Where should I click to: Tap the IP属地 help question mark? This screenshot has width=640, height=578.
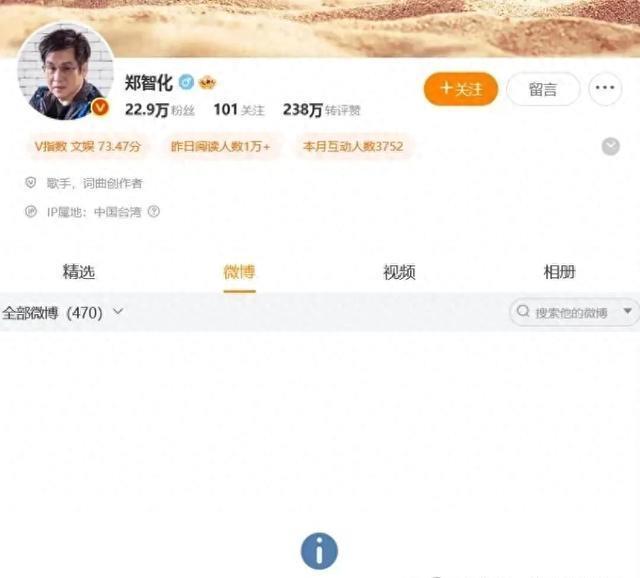pyautogui.click(x=153, y=211)
